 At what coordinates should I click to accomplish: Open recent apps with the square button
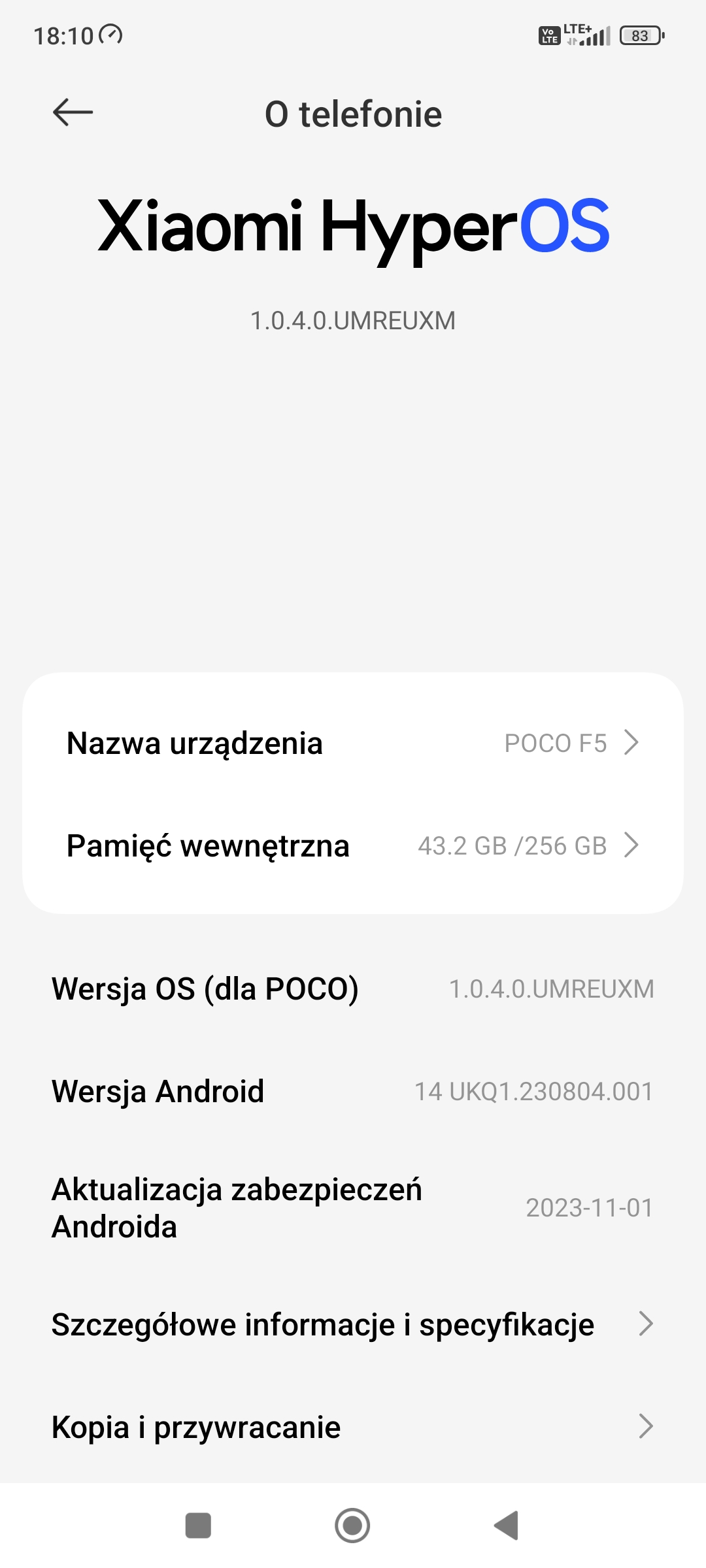[x=198, y=1526]
